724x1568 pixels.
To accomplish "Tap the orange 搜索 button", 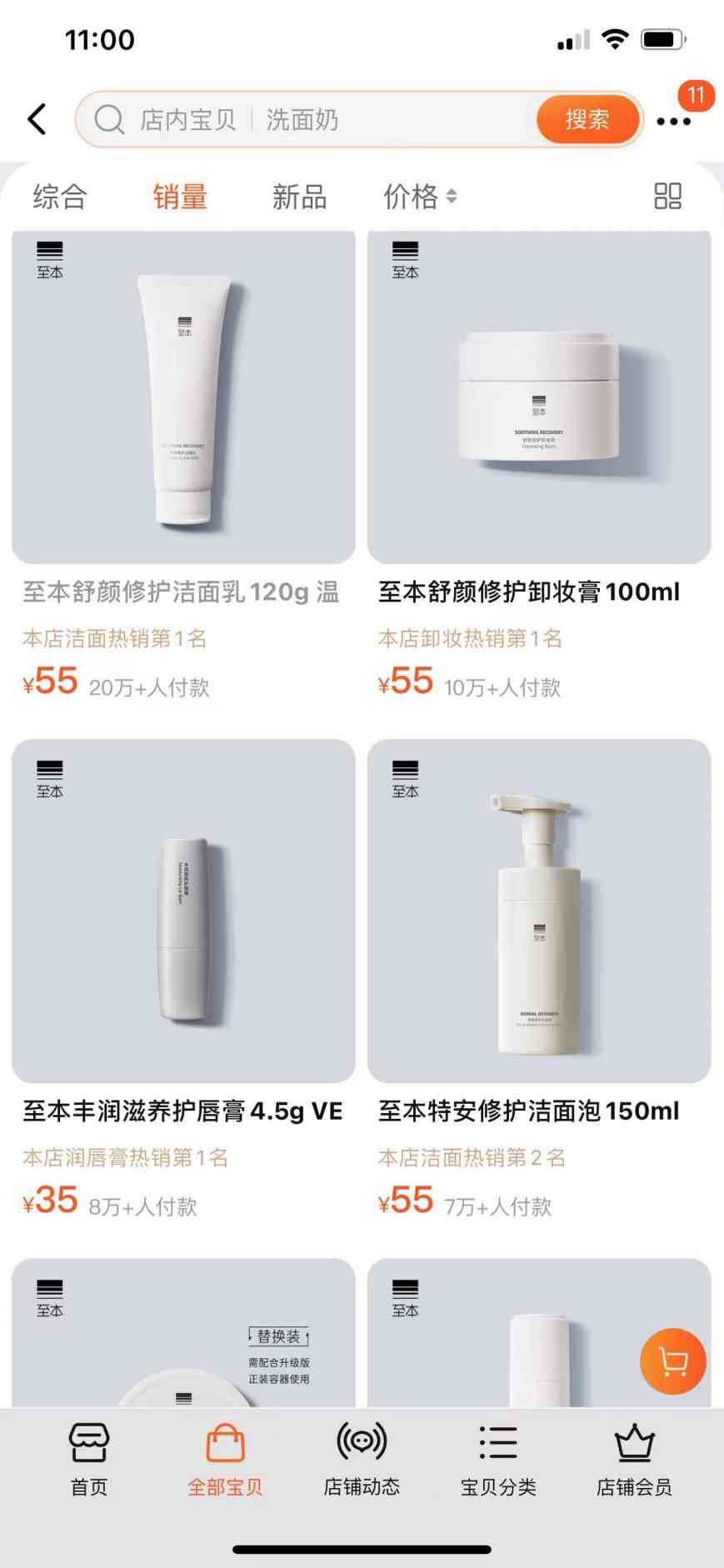I will point(587,119).
